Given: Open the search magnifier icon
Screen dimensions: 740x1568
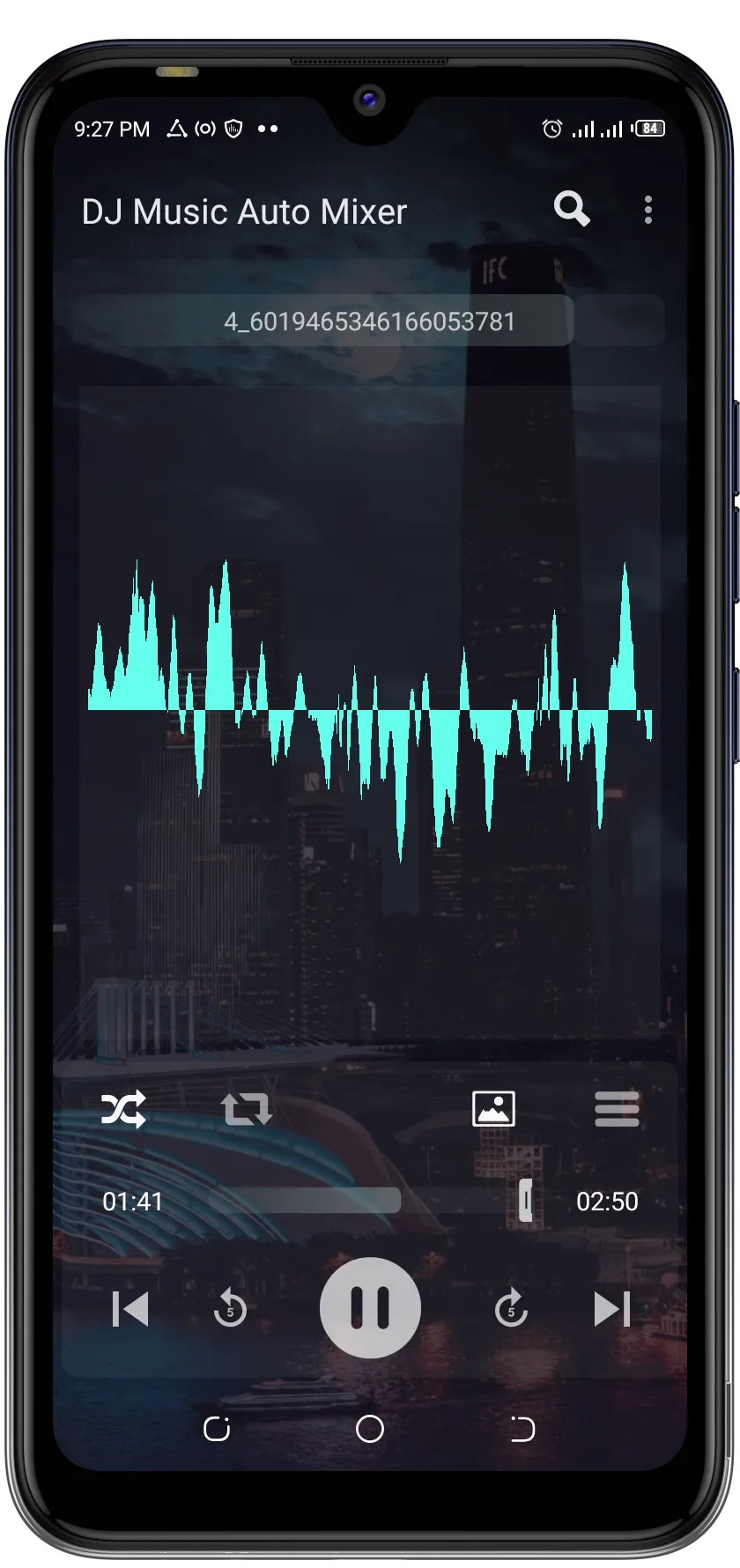Looking at the screenshot, I should pos(571,210).
